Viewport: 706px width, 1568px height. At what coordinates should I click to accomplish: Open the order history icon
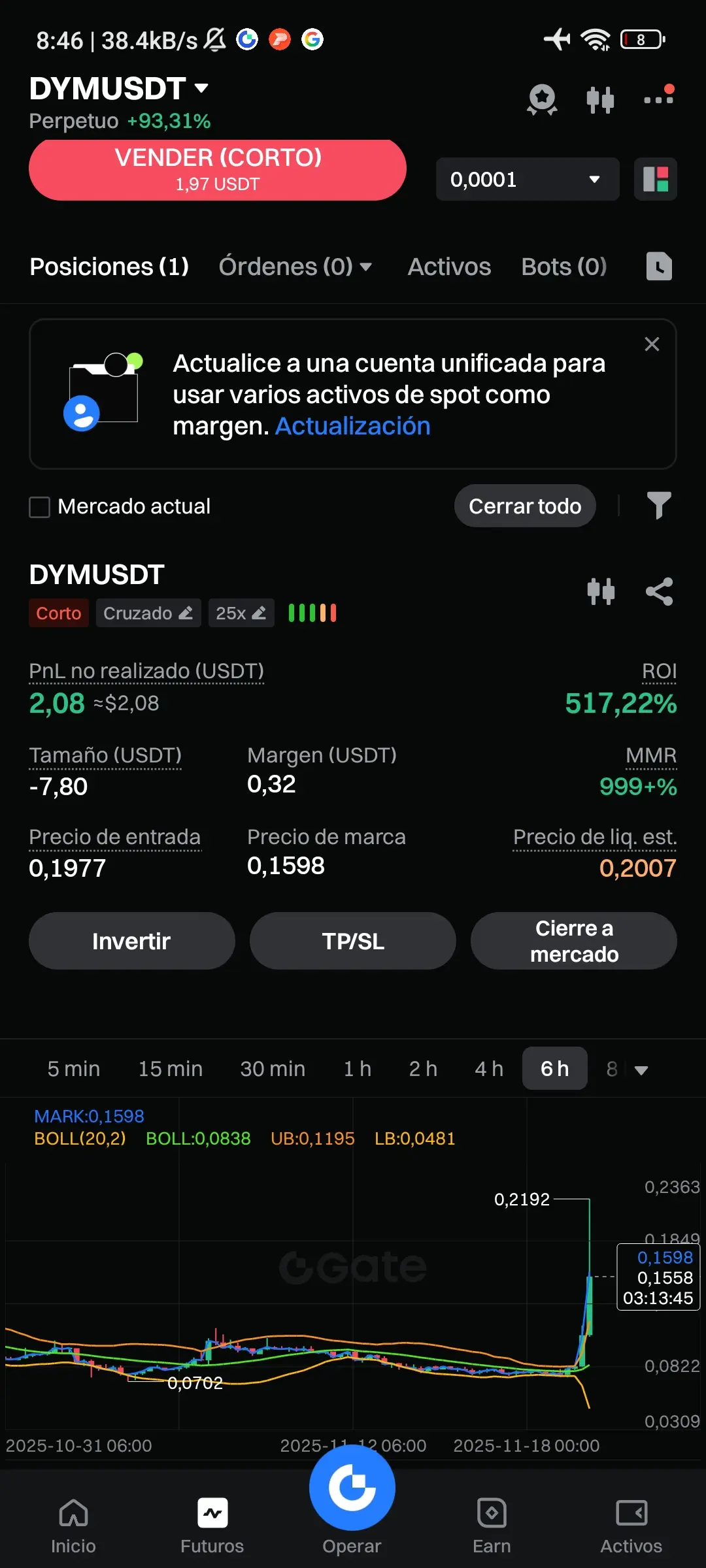point(659,267)
